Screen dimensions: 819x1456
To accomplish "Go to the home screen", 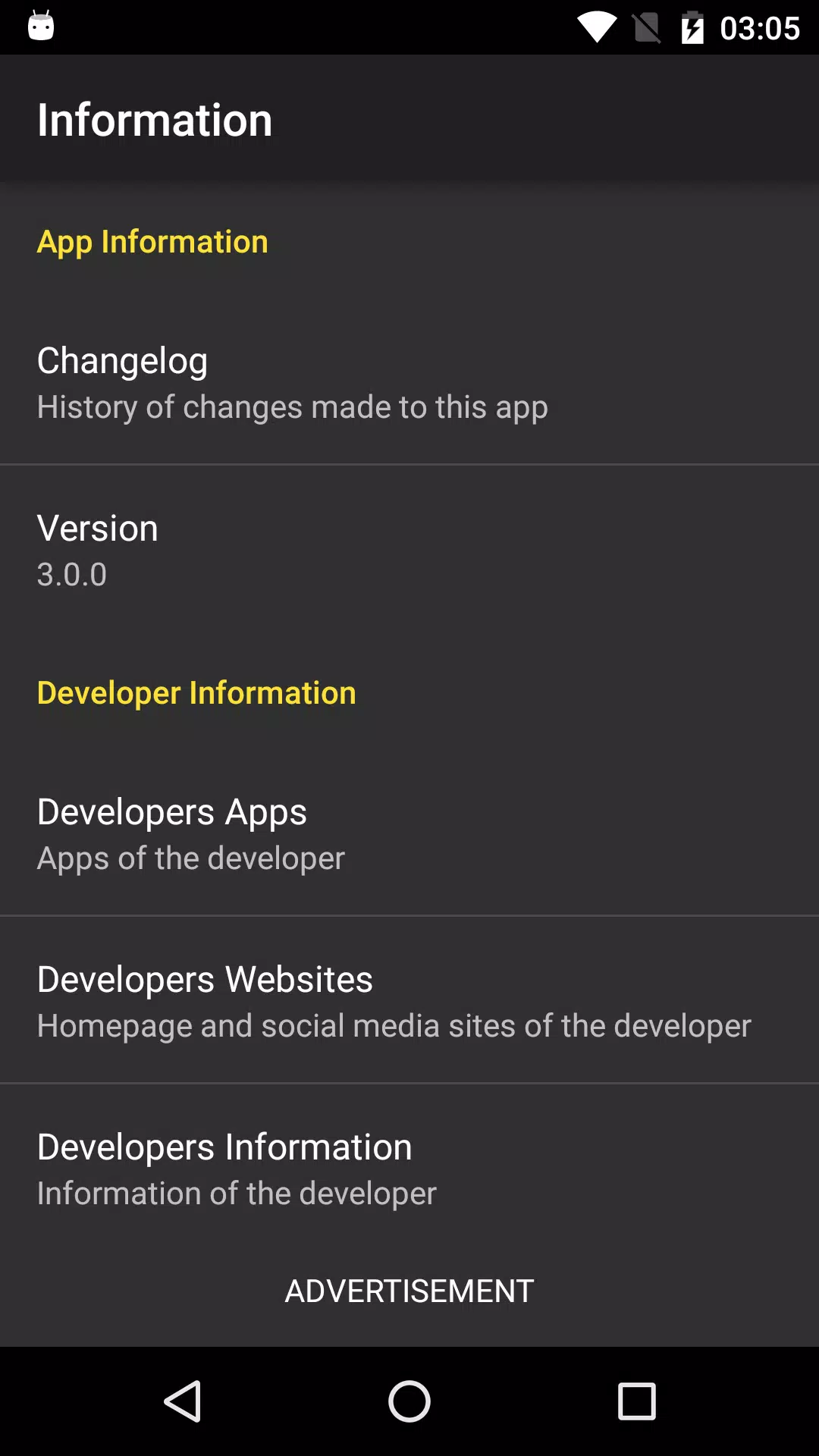I will point(409,1401).
